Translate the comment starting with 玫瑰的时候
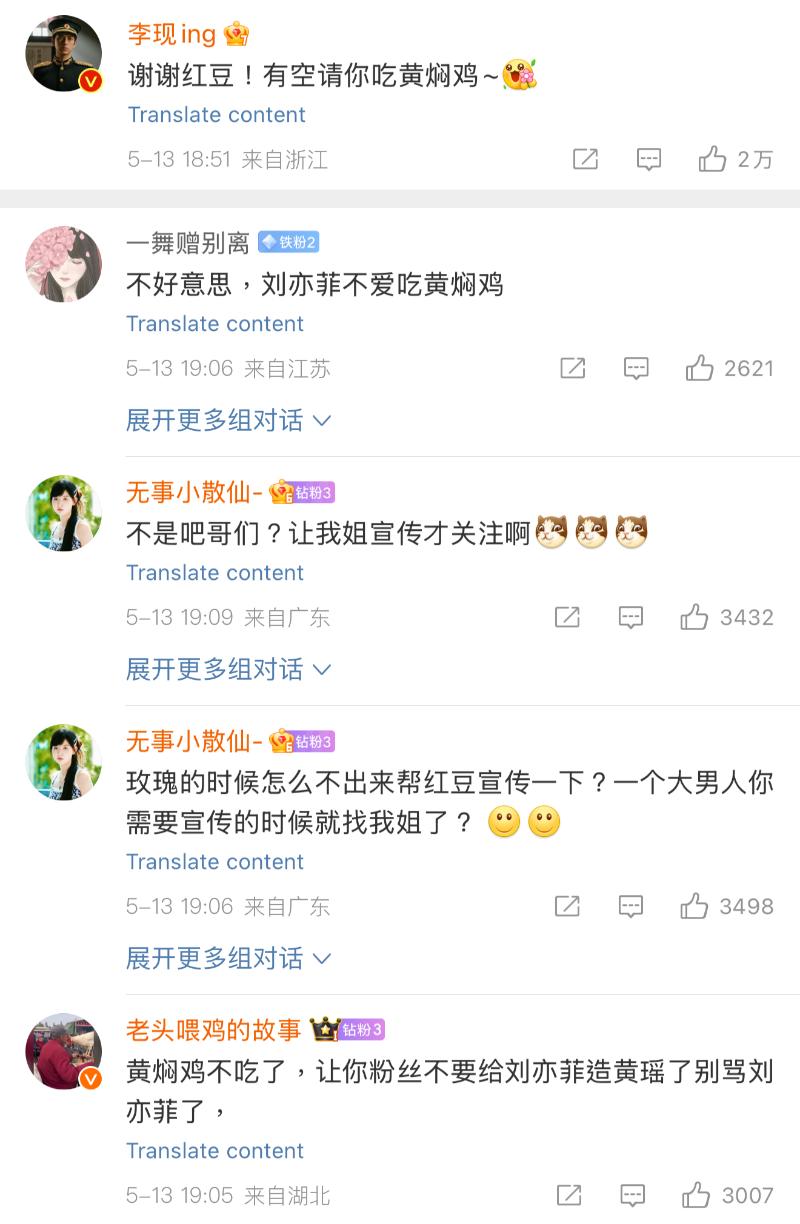 (215, 862)
